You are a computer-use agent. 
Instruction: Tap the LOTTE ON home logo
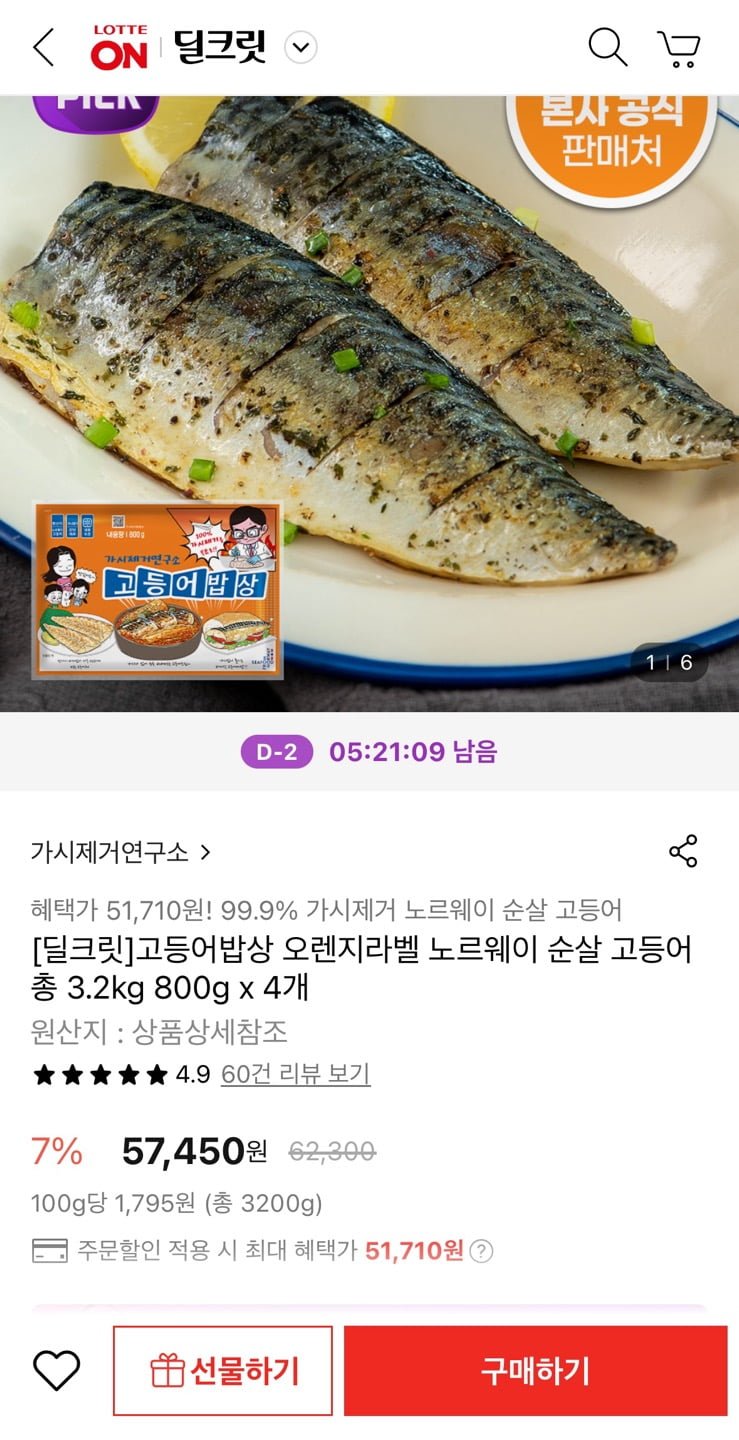point(119,47)
